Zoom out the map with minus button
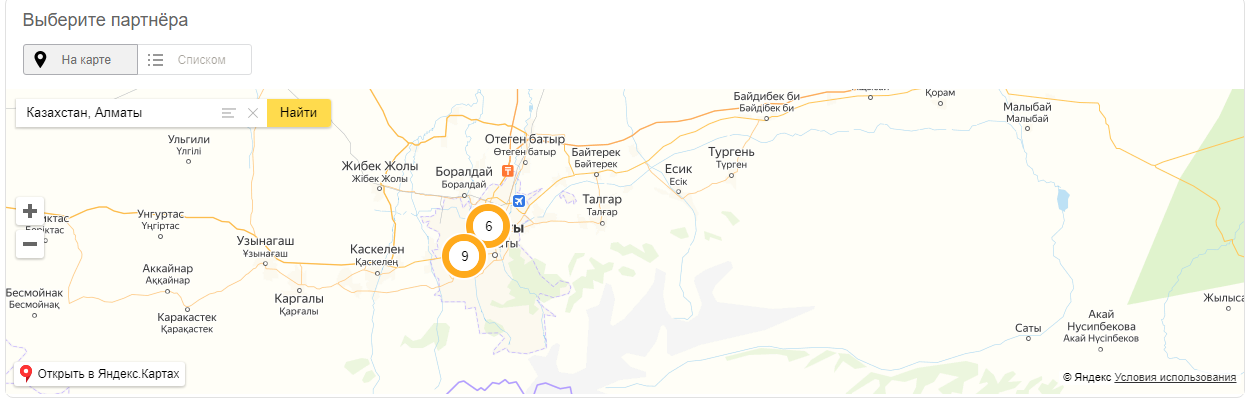 [30, 243]
